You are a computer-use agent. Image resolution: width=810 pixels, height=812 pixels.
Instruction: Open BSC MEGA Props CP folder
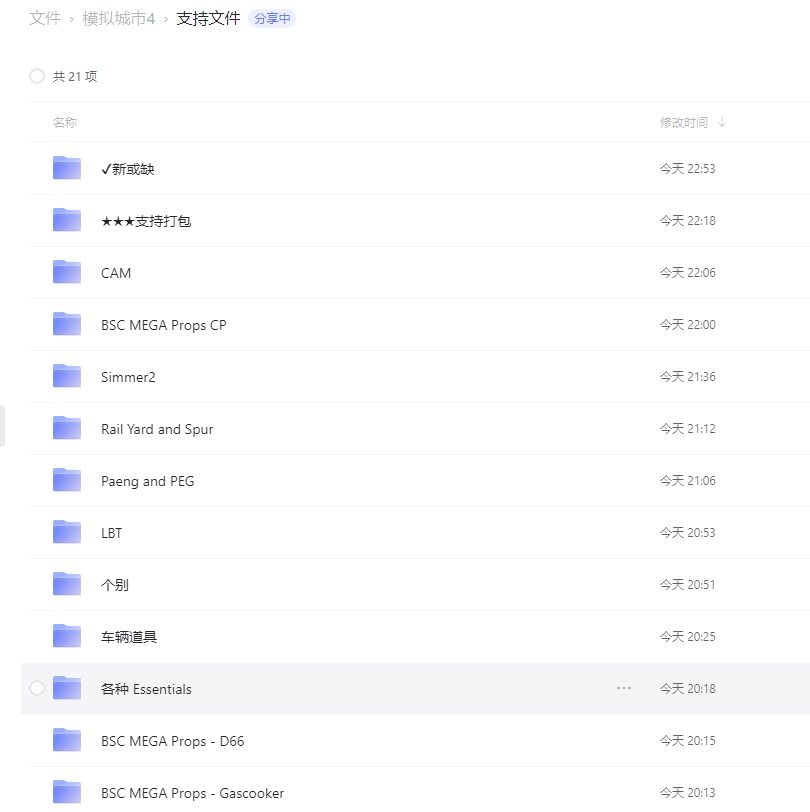click(x=163, y=325)
